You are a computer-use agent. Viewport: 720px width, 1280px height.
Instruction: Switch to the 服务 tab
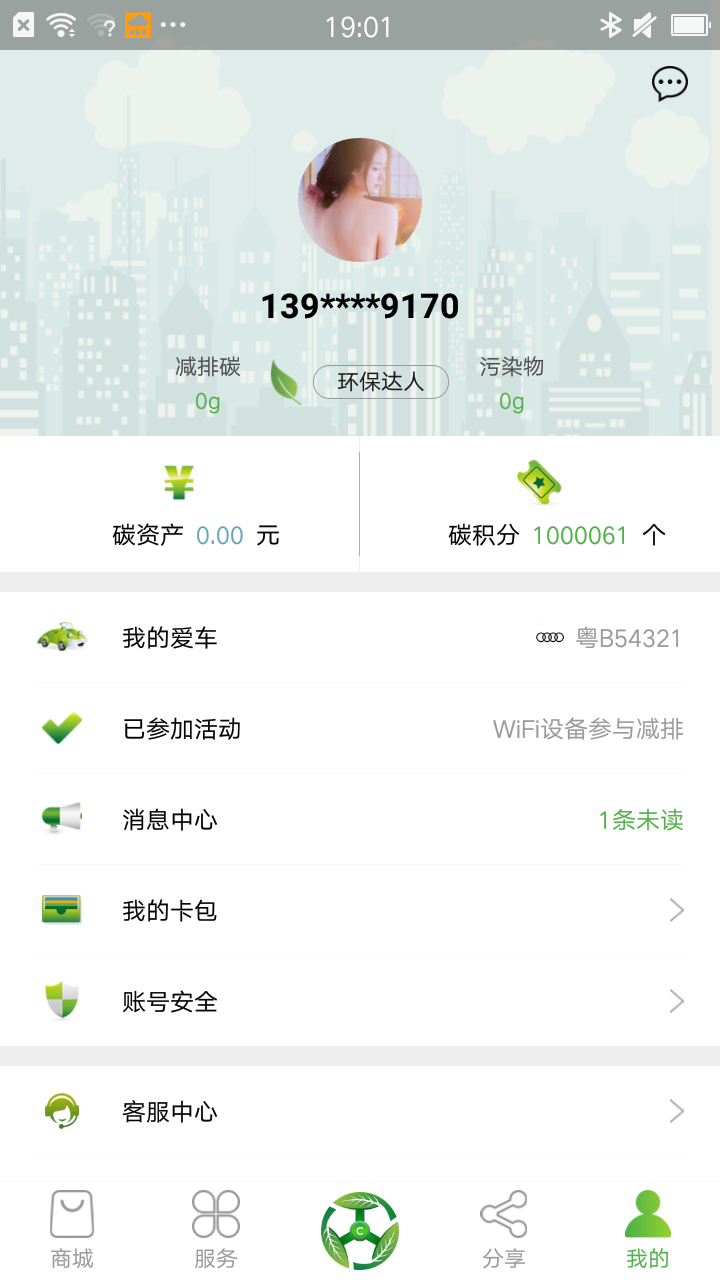[x=216, y=1230]
